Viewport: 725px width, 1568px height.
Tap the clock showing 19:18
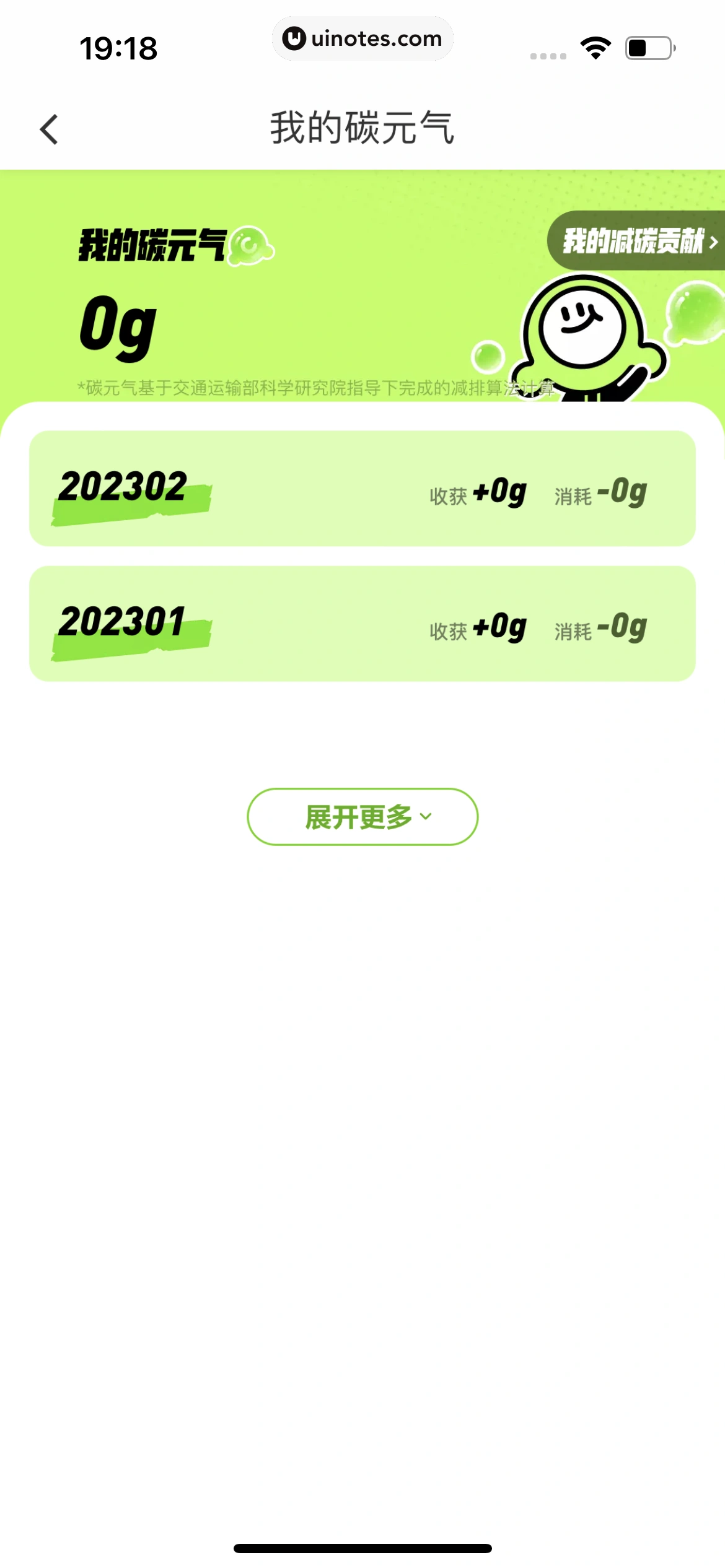click(118, 48)
